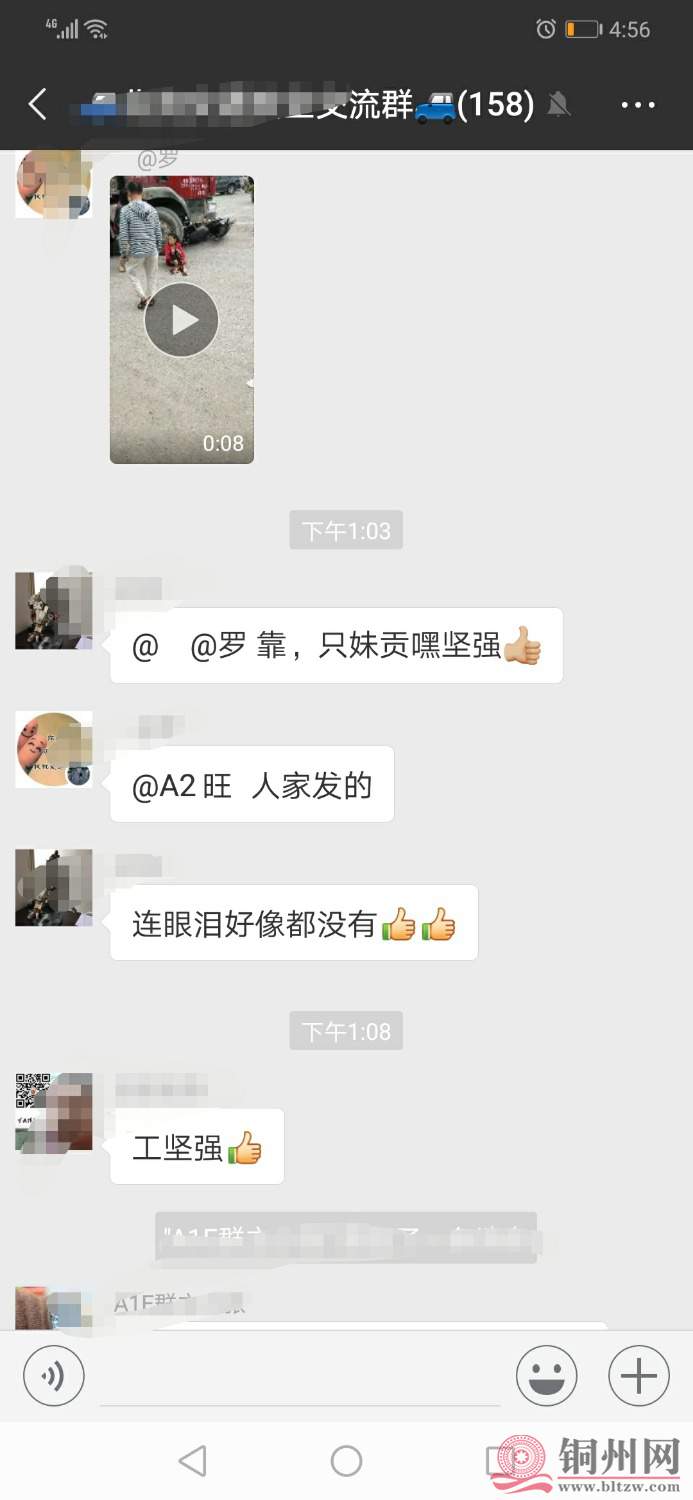693x1500 pixels.
Task: Switch to voice message input
Action: coord(54,1377)
